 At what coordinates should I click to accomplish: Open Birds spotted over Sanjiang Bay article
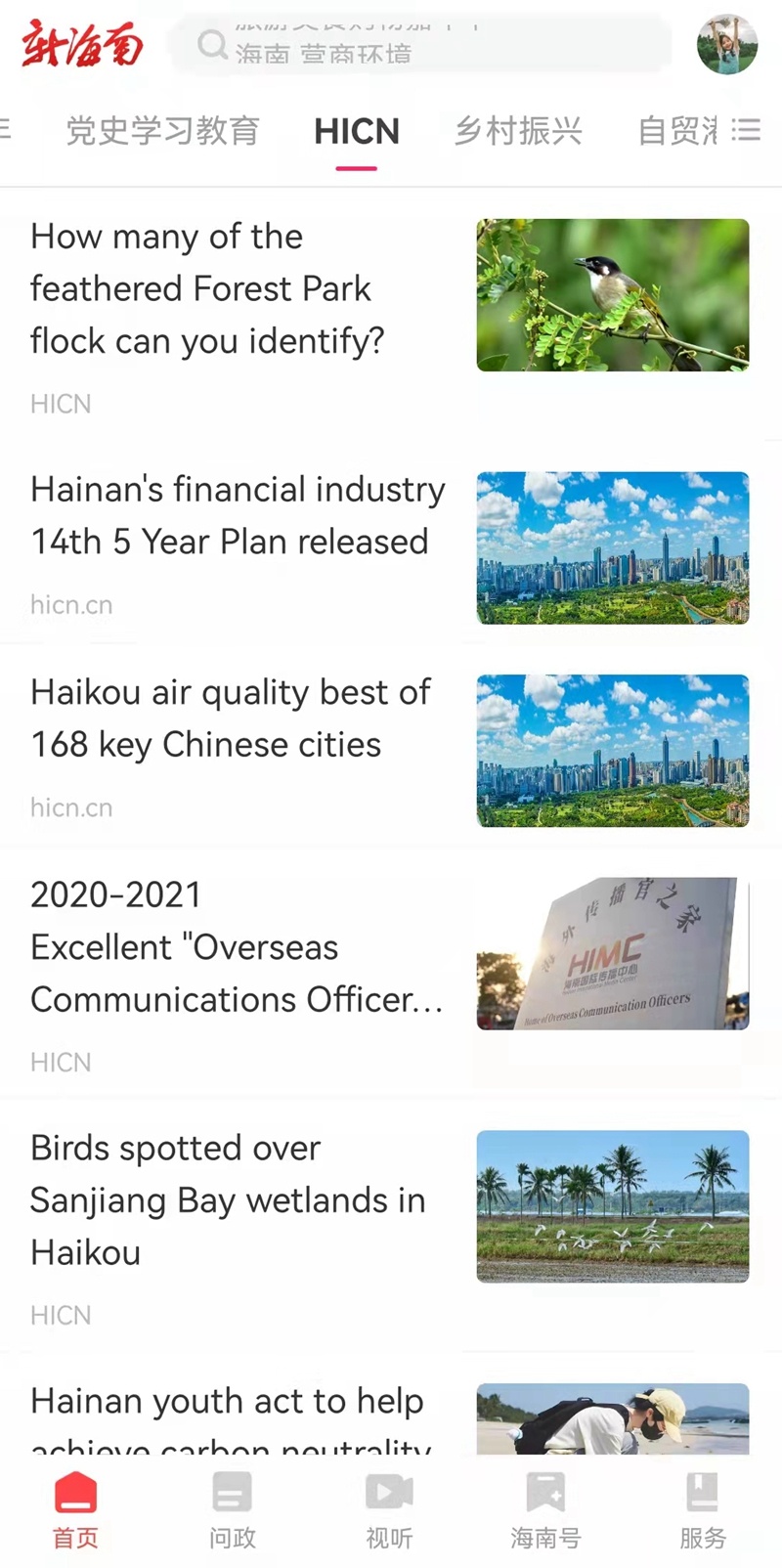[228, 1199]
